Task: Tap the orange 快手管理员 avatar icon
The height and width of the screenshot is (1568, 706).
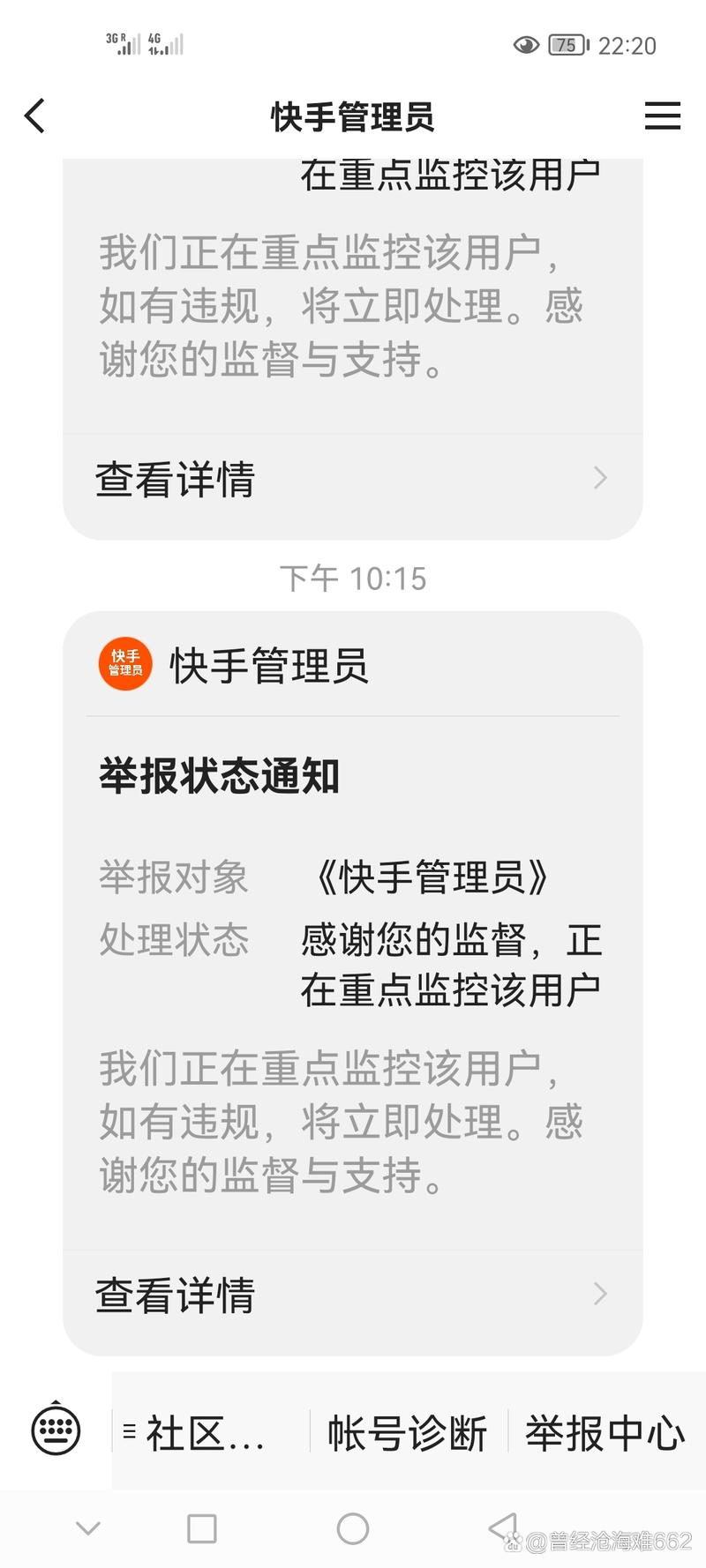Action: (124, 664)
